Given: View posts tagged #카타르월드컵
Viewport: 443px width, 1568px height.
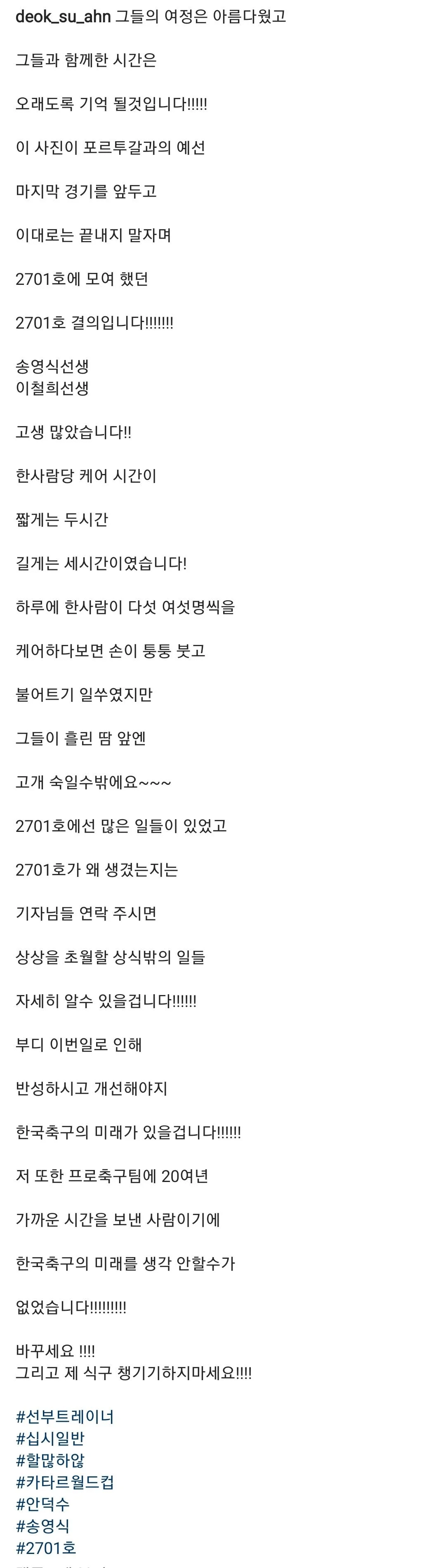Looking at the screenshot, I should (64, 1483).
